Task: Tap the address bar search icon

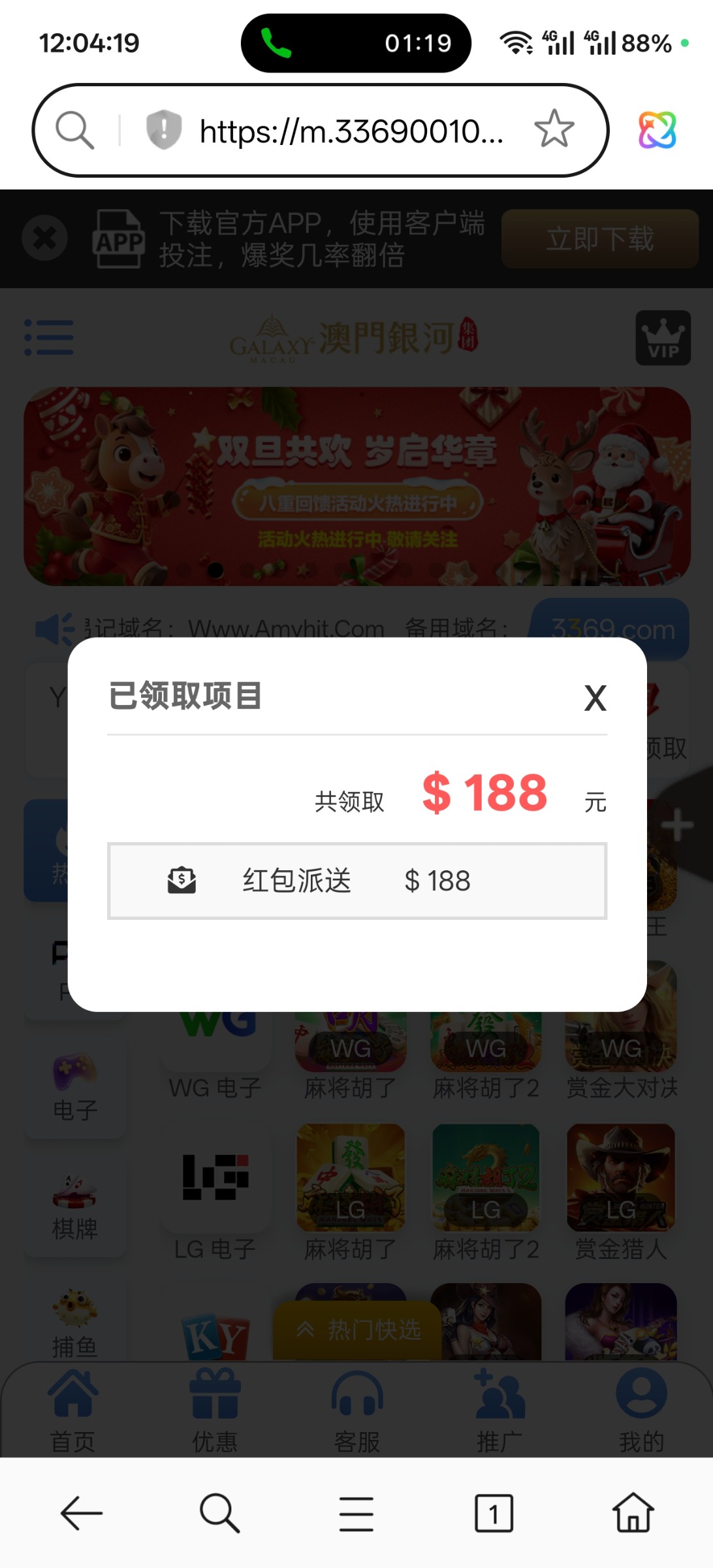Action: pos(74,130)
